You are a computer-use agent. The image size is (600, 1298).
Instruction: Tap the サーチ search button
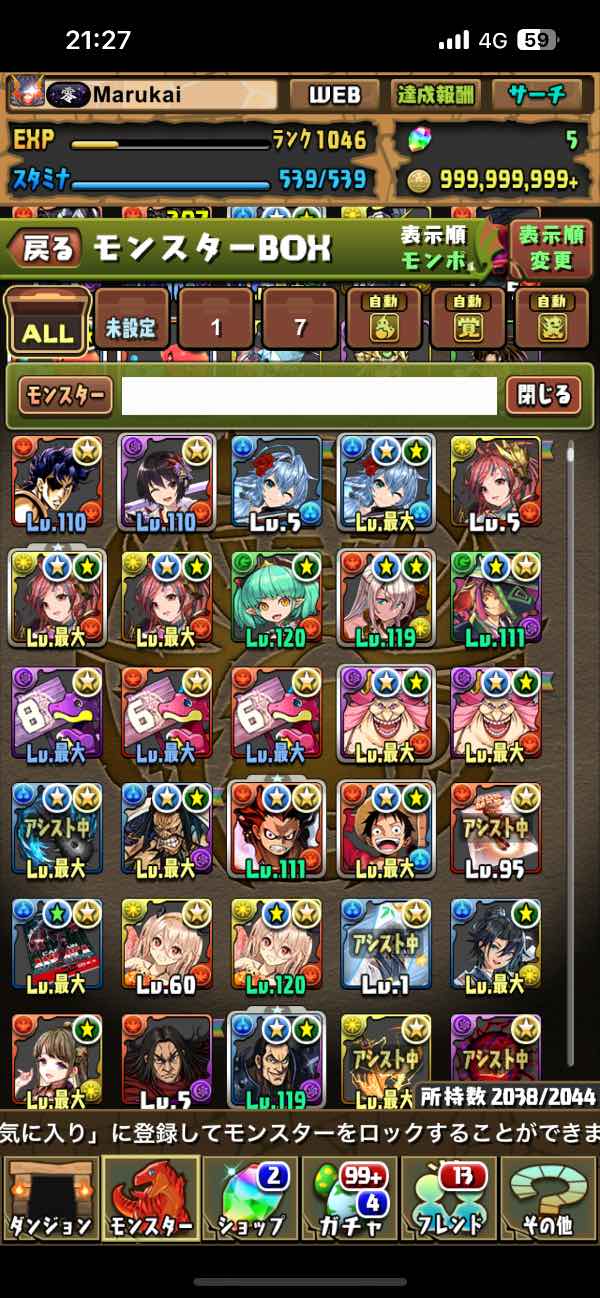tap(537, 95)
